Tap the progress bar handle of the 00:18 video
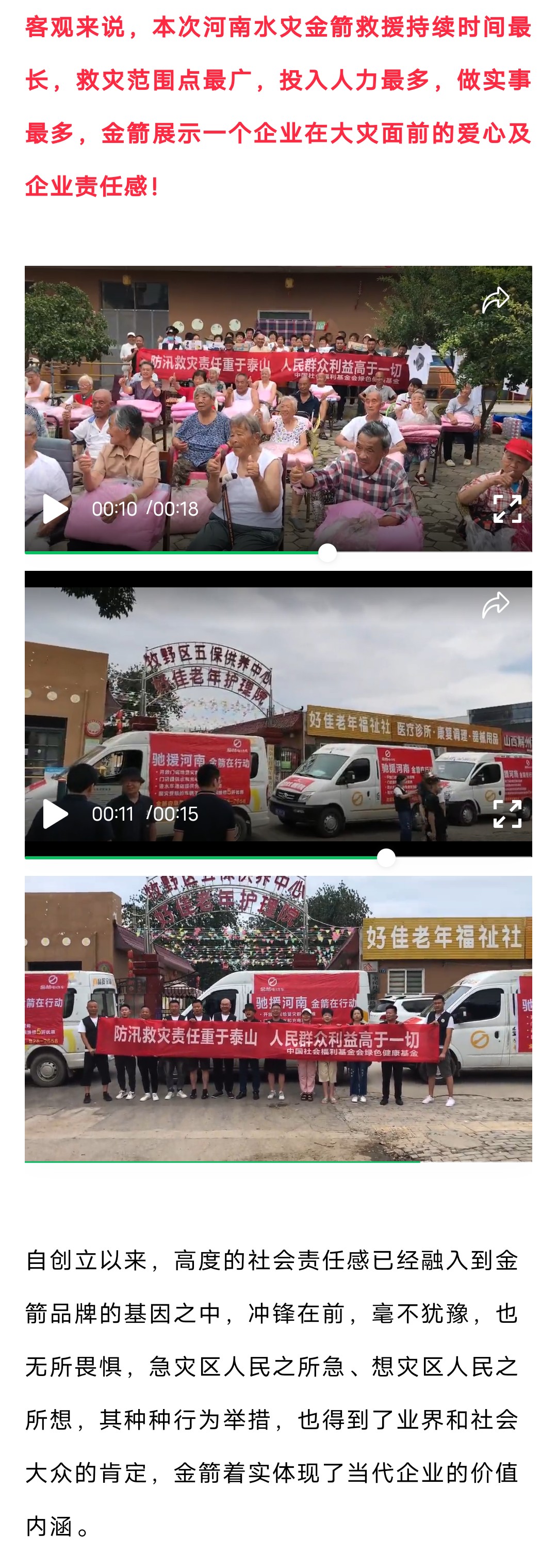This screenshot has height=1568, width=557. click(327, 553)
